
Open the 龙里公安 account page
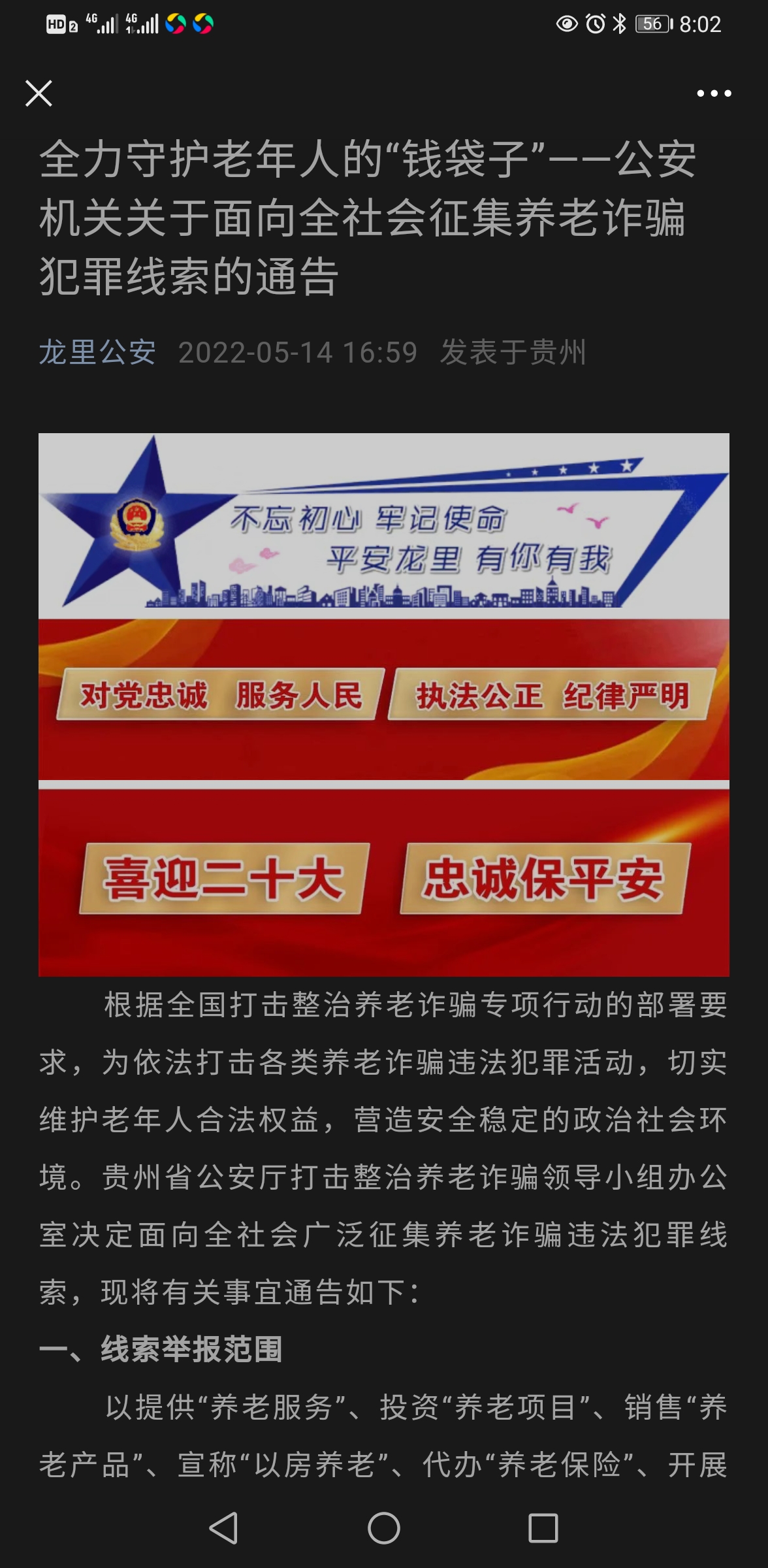(97, 352)
